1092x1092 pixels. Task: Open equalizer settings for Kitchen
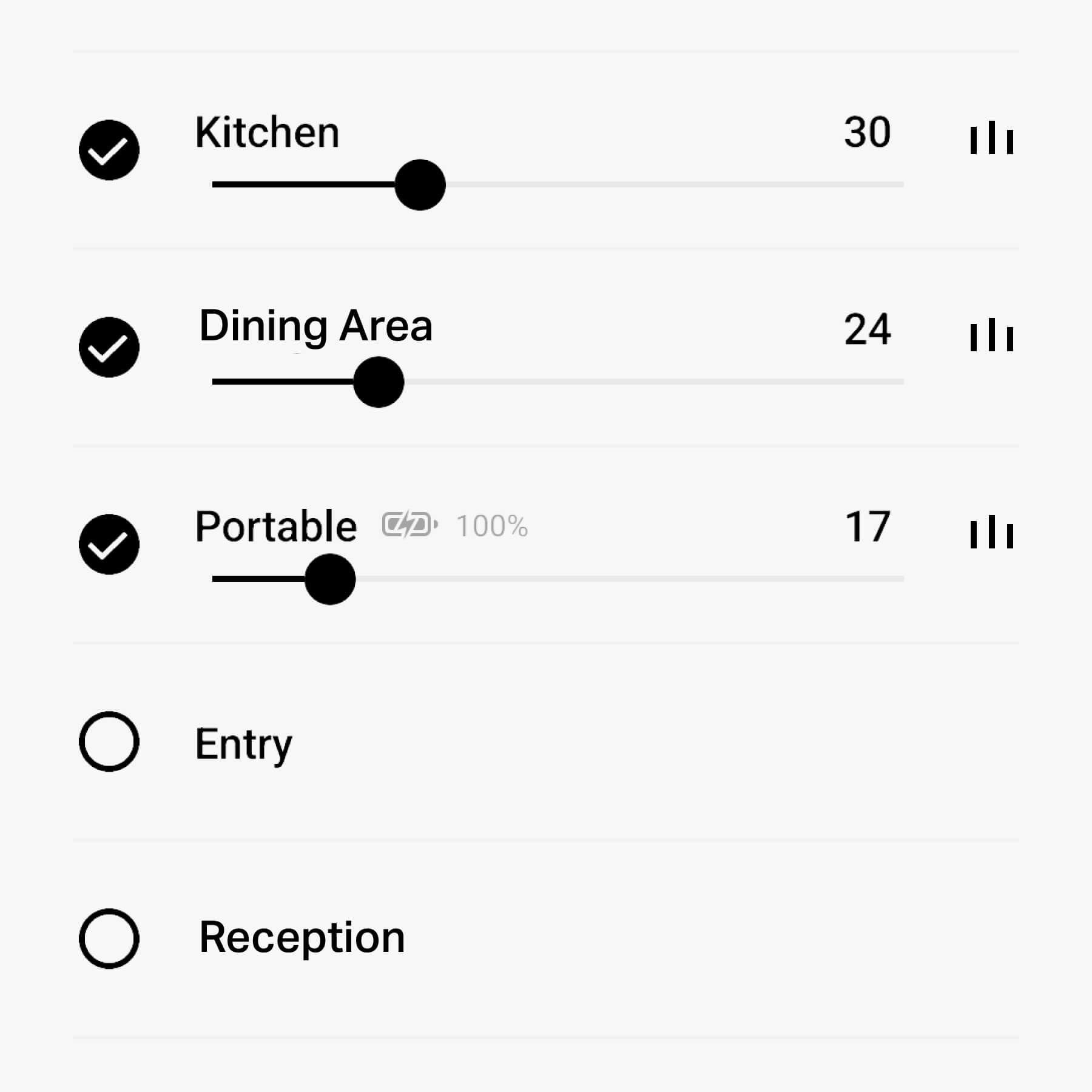pos(991,138)
